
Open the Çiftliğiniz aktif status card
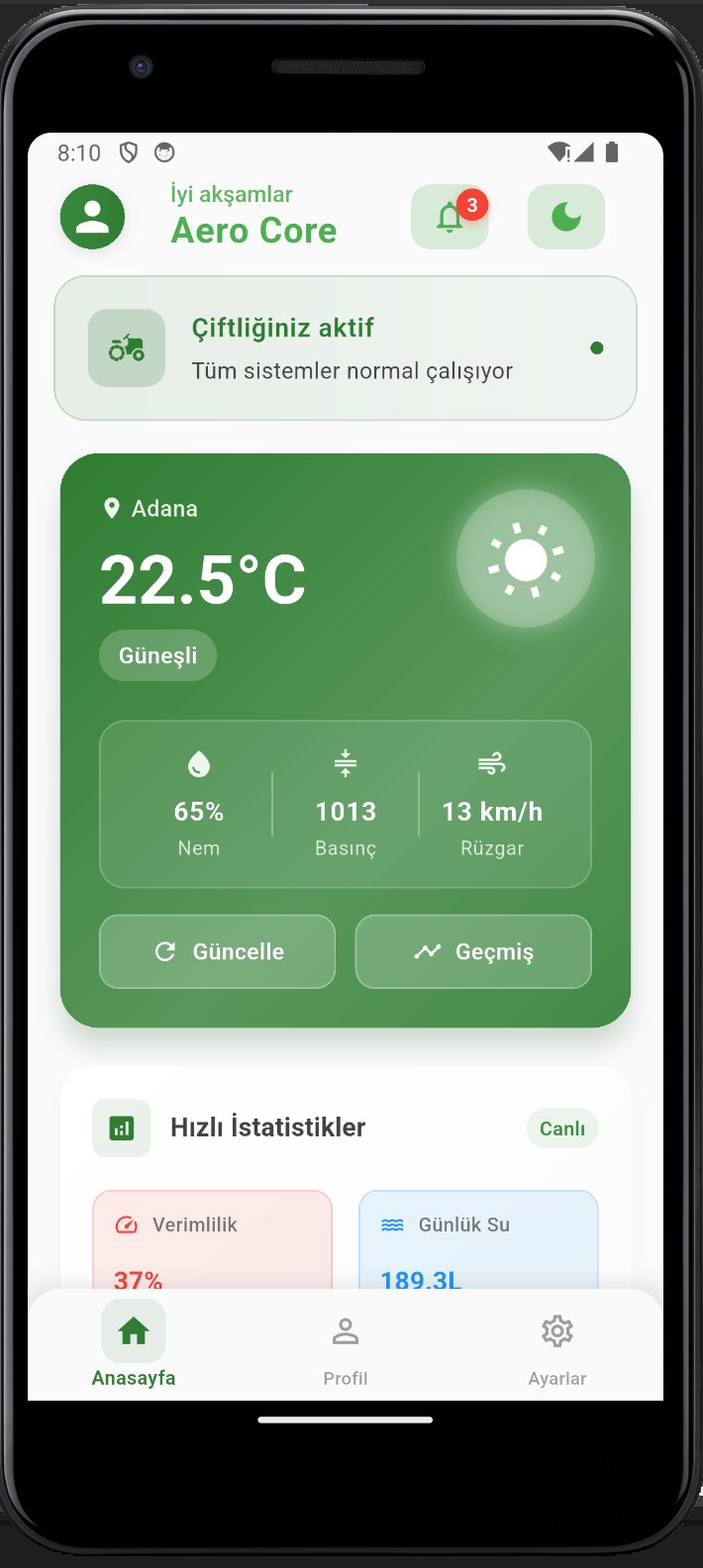345,348
